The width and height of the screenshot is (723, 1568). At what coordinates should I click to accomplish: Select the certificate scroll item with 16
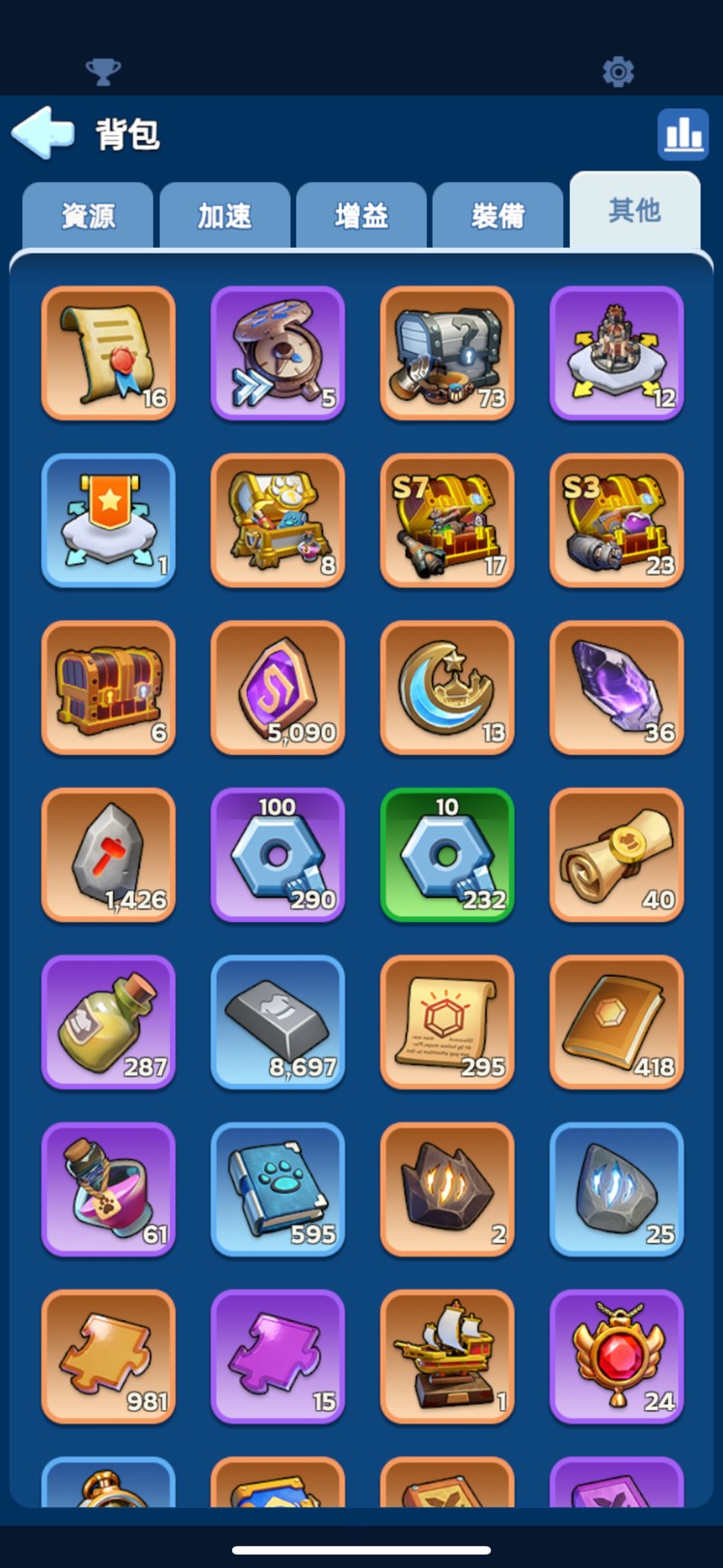108,353
